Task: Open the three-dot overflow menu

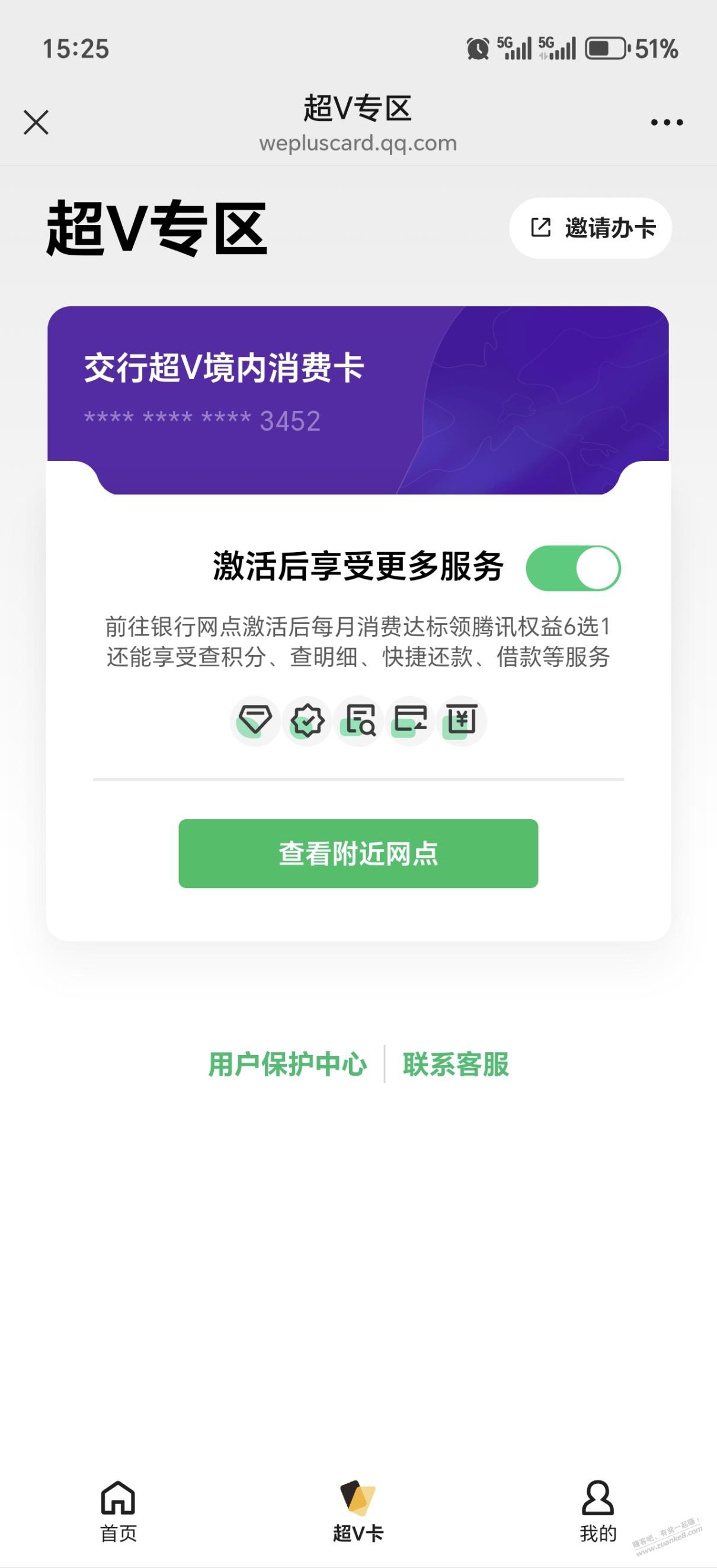Action: [x=667, y=123]
